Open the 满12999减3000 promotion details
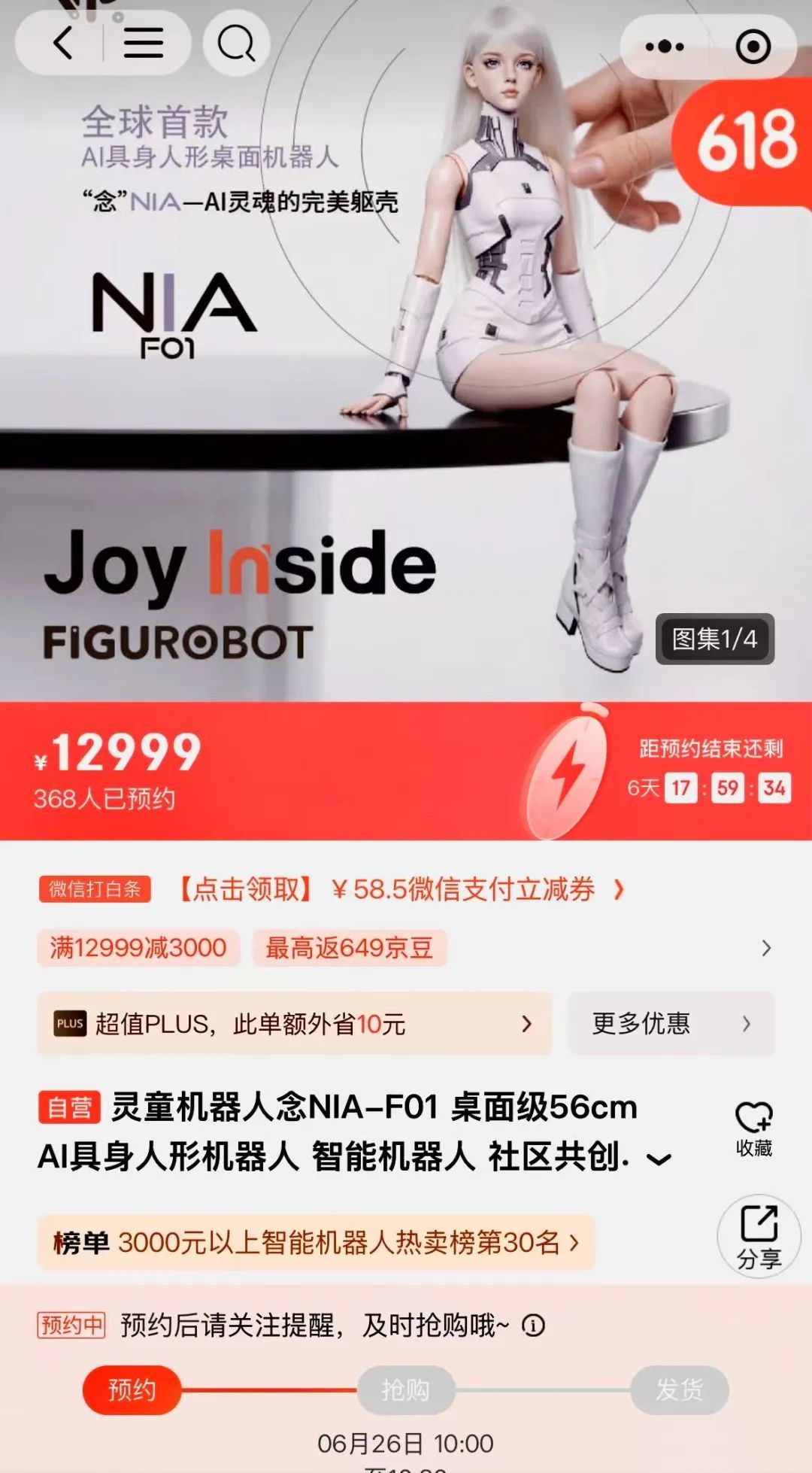Screen dimensions: 812x1473 click(138, 948)
